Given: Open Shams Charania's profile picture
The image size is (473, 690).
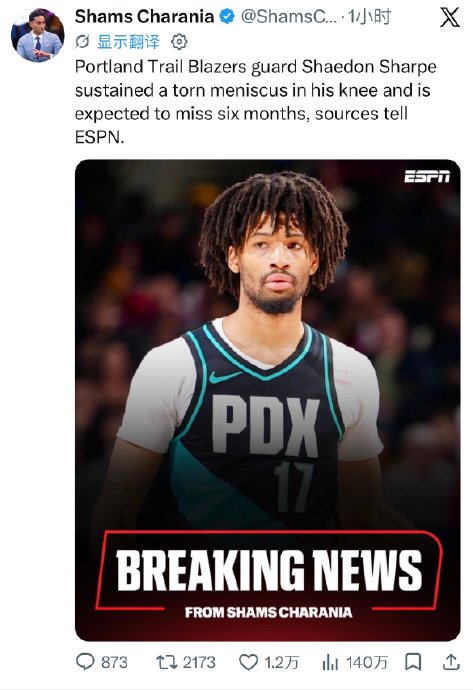Looking at the screenshot, I should [x=37, y=35].
